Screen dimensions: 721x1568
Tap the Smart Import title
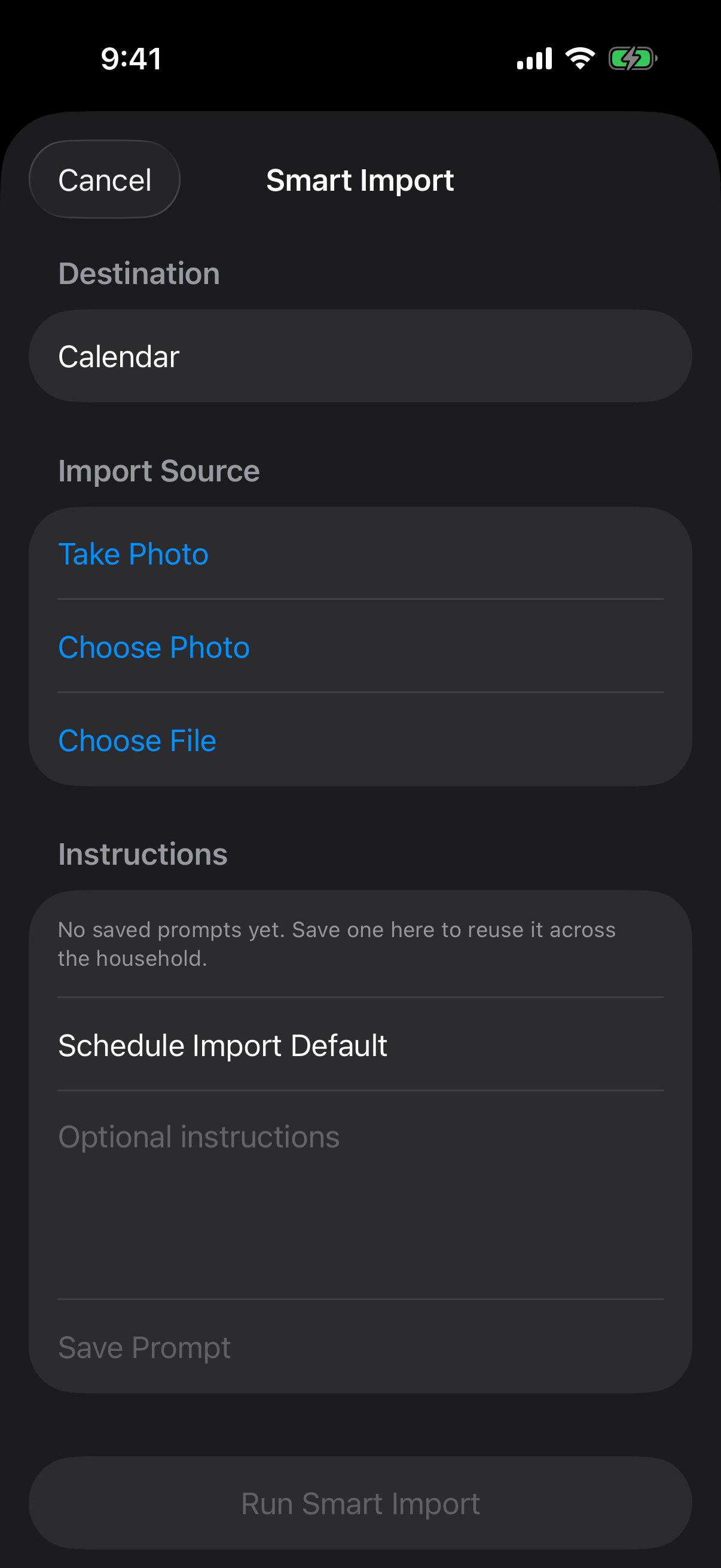359,179
